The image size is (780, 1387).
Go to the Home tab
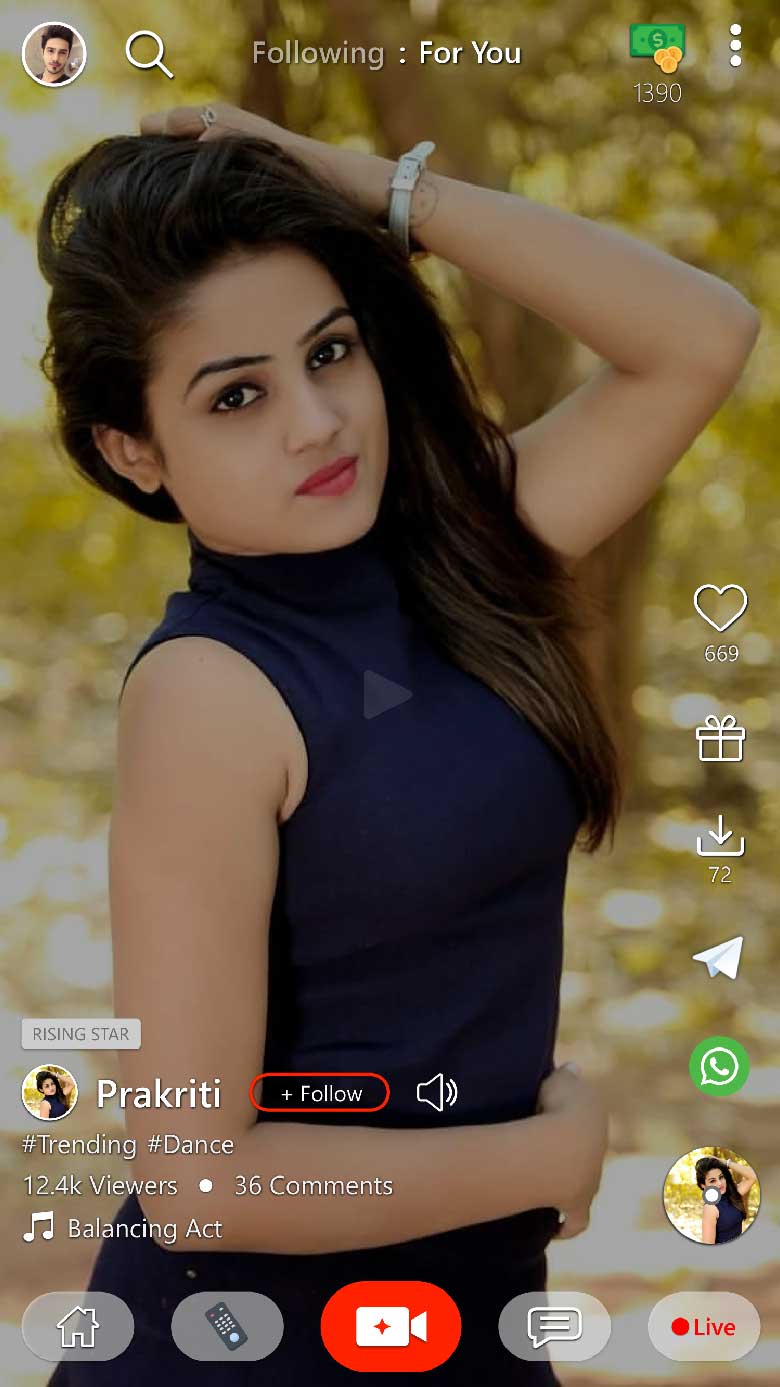point(78,1326)
